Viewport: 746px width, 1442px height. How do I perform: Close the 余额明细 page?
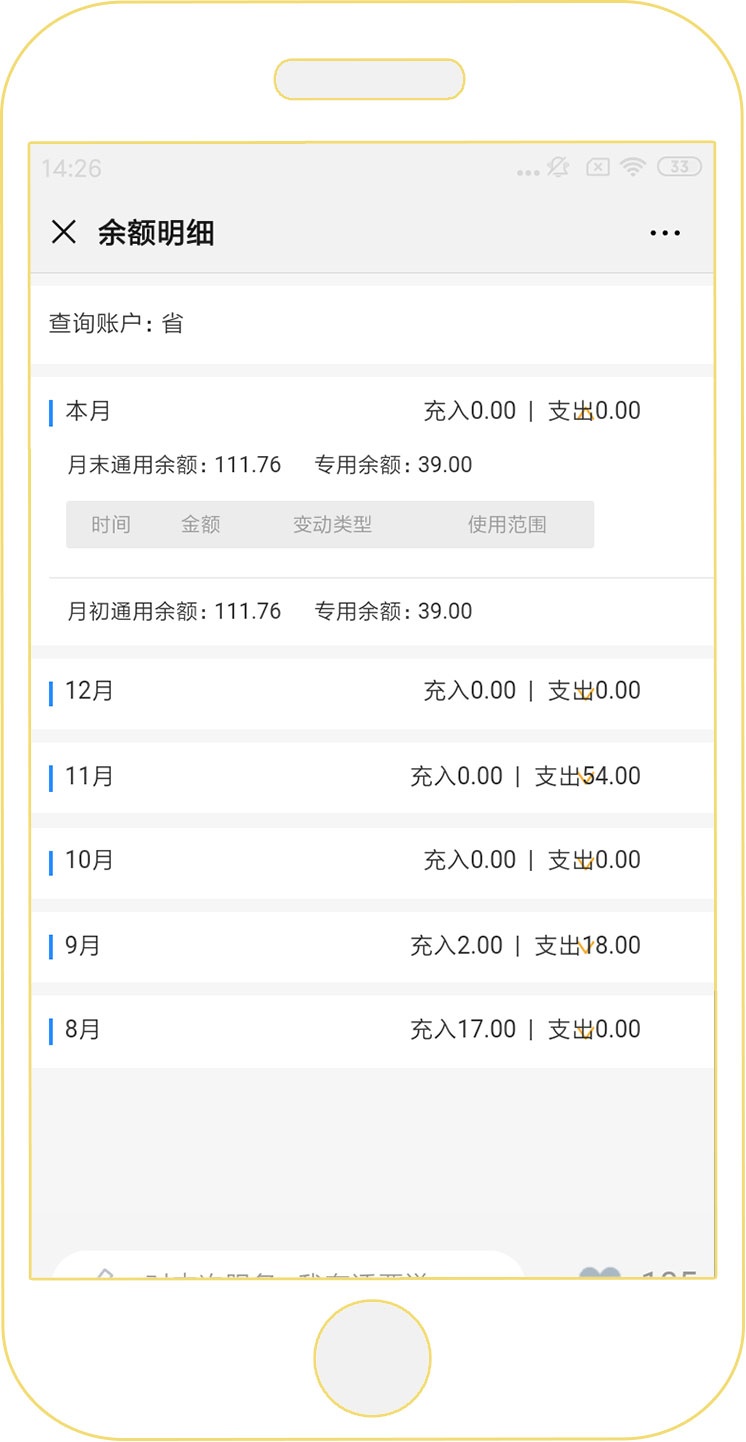click(x=64, y=231)
